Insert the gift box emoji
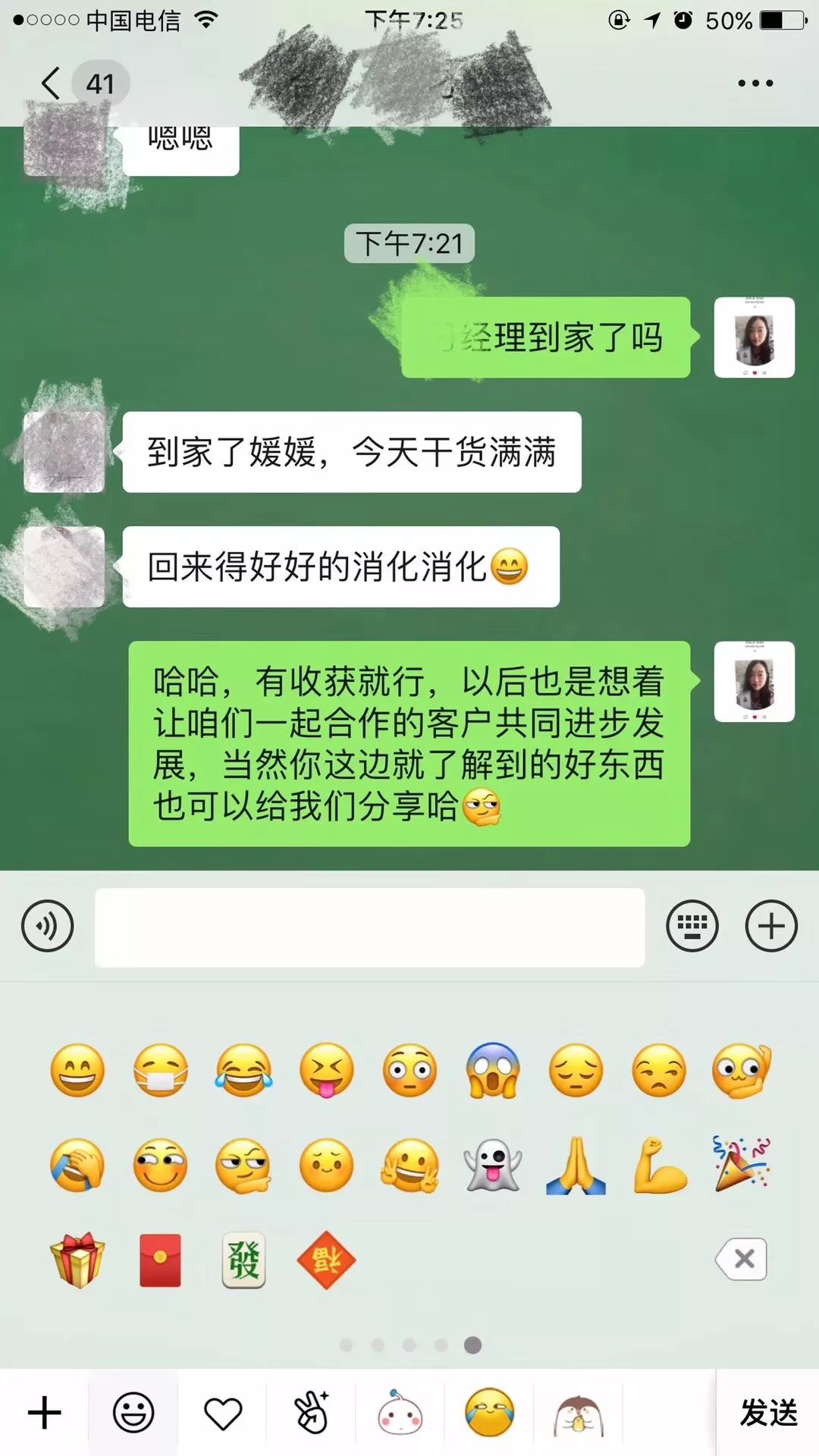Image resolution: width=819 pixels, height=1456 pixels. 77,1260
